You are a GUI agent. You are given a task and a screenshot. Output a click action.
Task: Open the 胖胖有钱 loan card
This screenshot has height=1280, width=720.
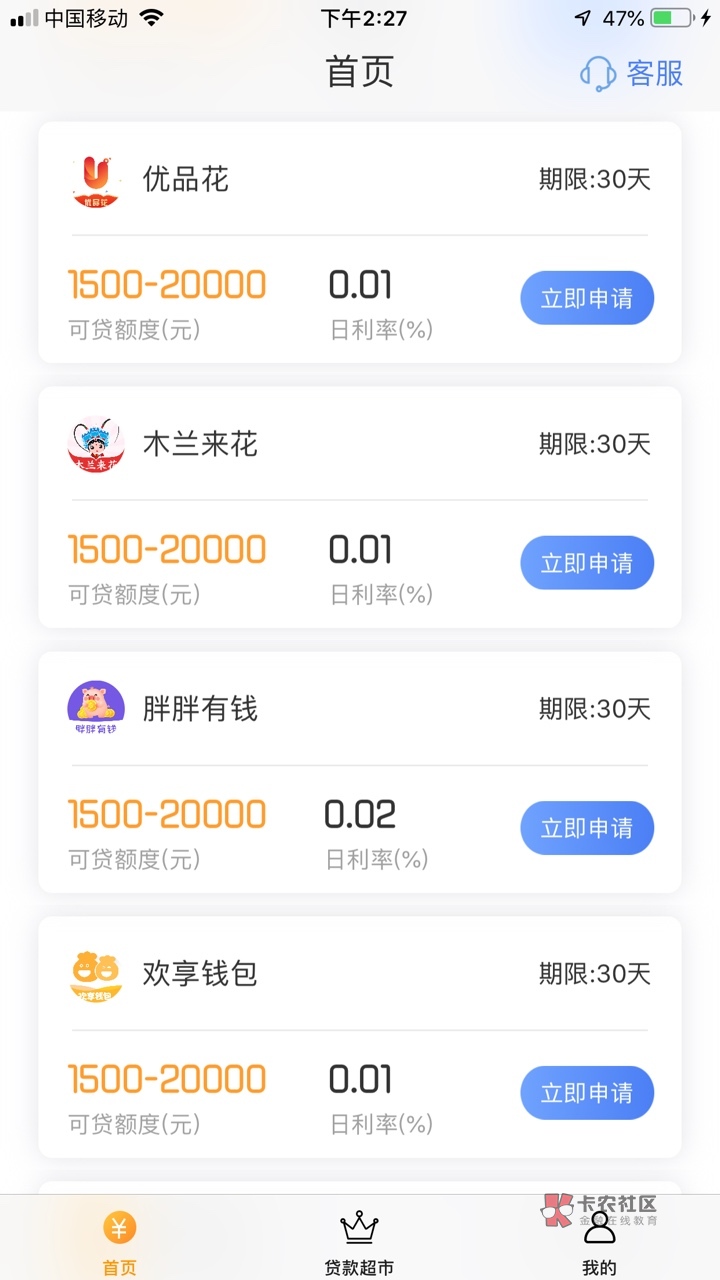coord(360,773)
